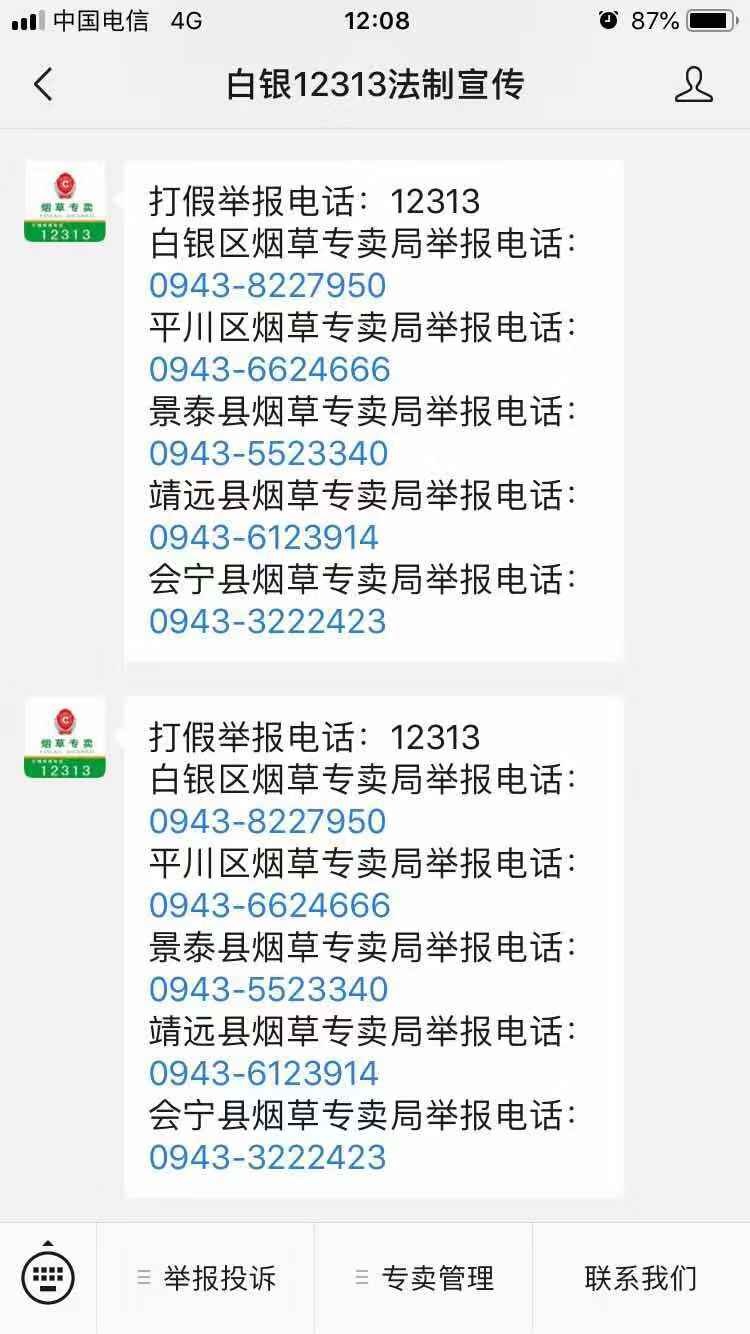Go back from the 白银12313法制宣传 chat
Viewport: 750px width, 1334px height.
[43, 85]
